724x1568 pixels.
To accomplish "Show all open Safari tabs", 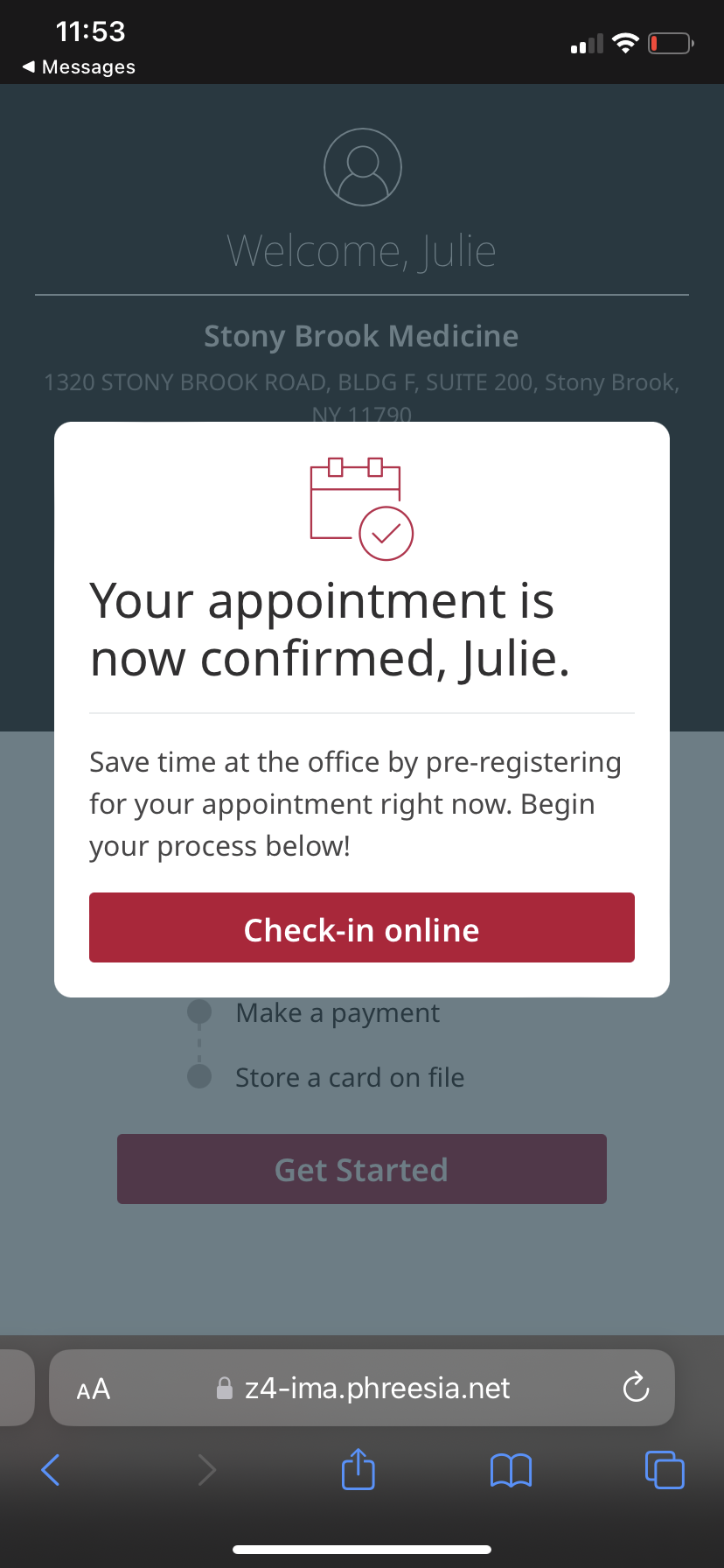I will (665, 1469).
